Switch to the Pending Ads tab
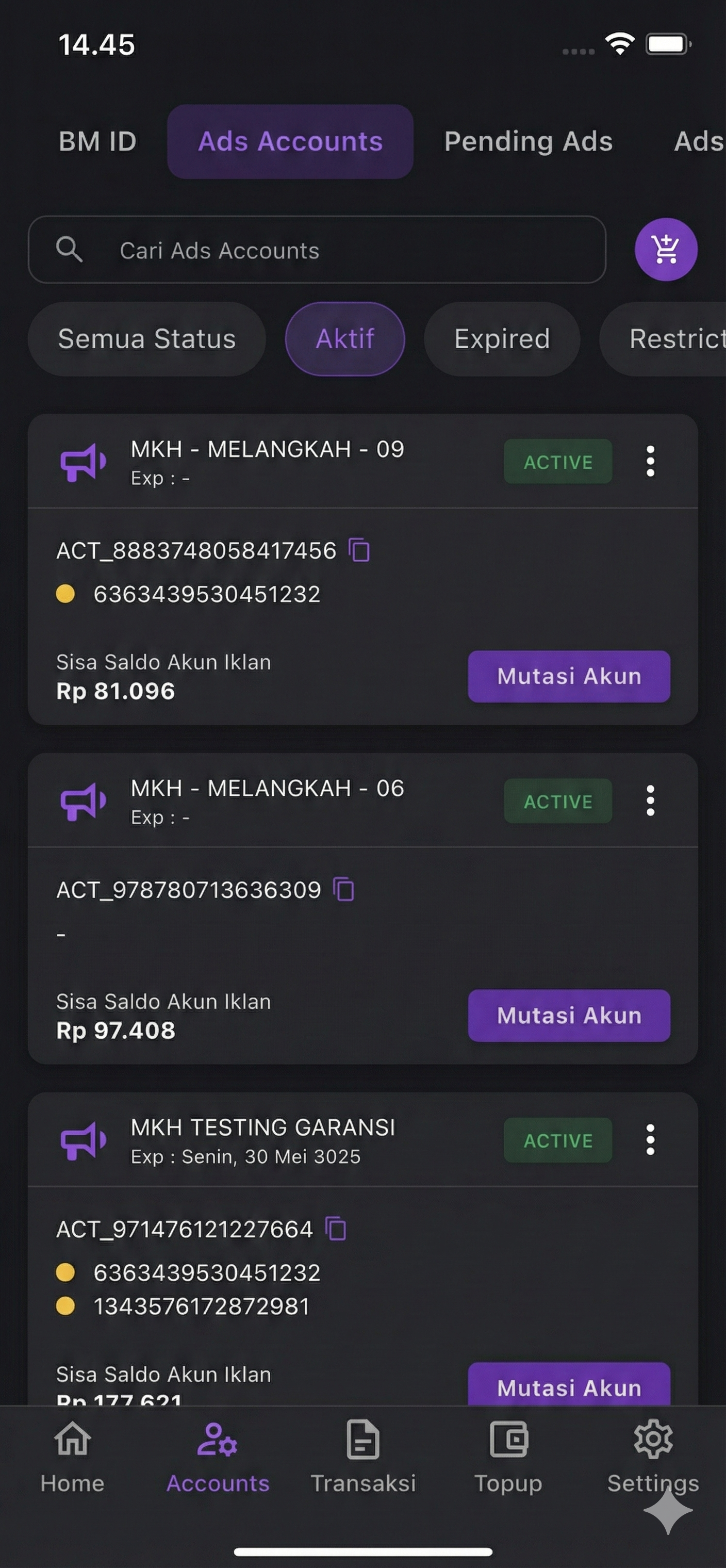The width and height of the screenshot is (726, 1568). tap(527, 141)
